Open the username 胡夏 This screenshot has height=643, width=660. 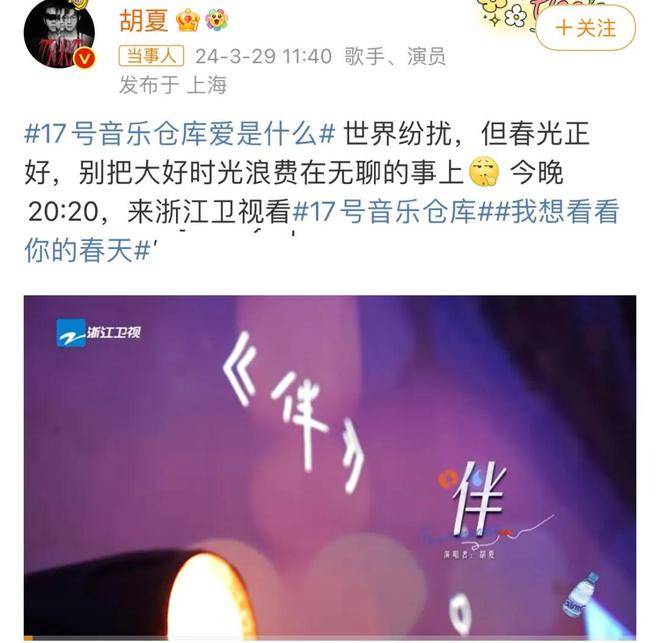pyautogui.click(x=142, y=19)
